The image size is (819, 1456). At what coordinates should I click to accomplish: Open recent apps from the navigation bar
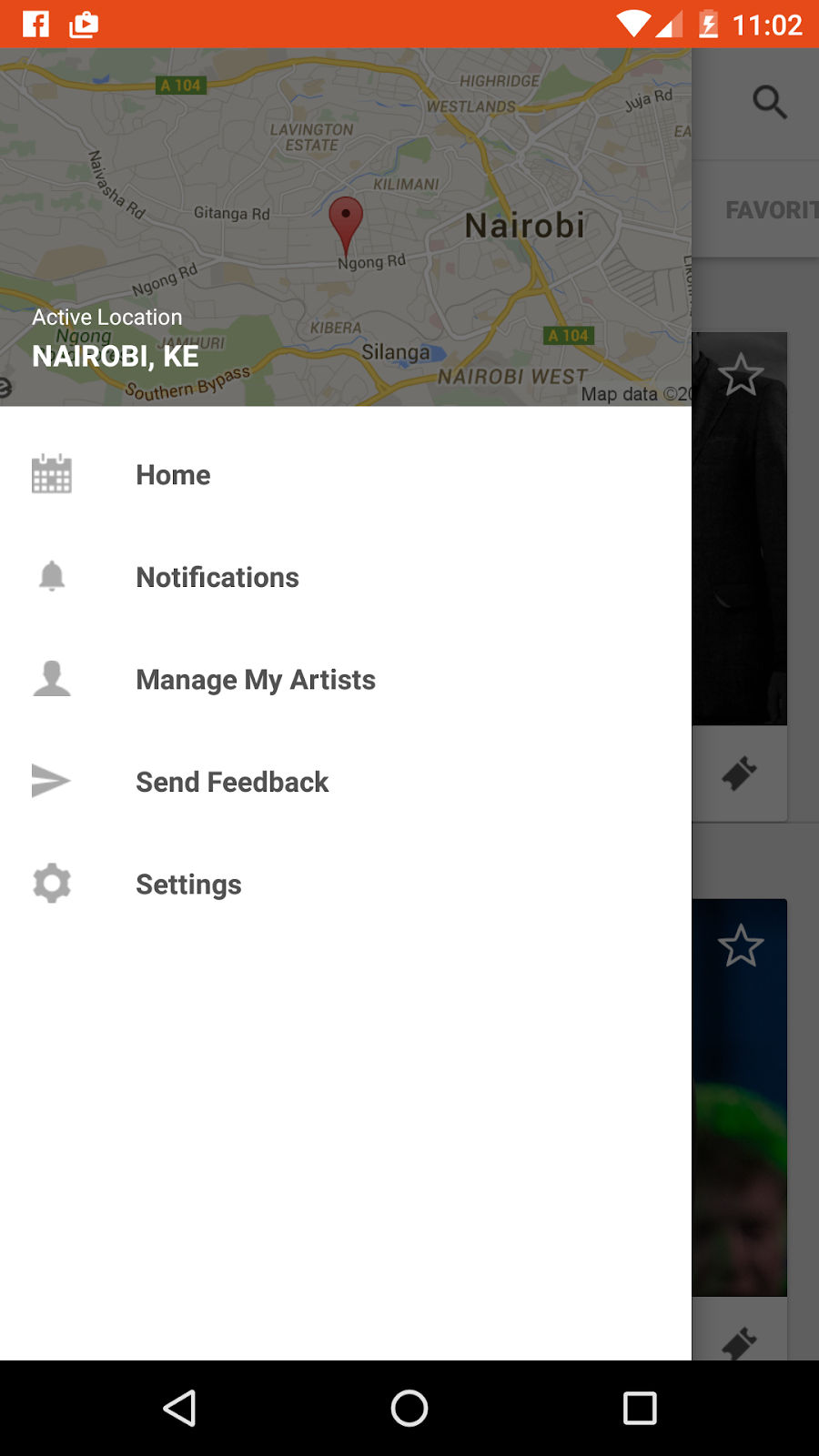[640, 1408]
